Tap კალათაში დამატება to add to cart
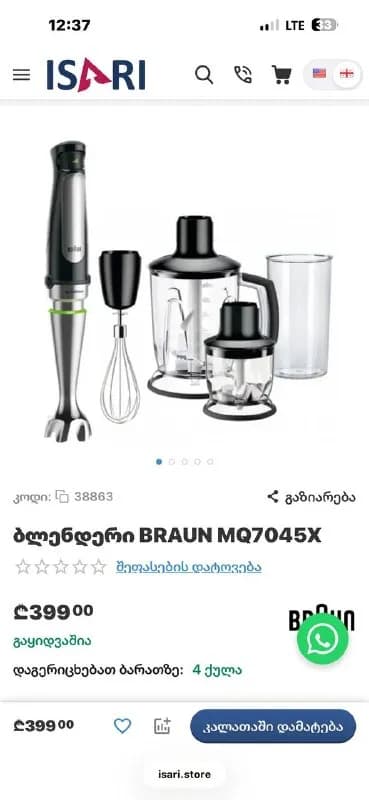Viewport: 369px width, 800px height. pyautogui.click(x=273, y=726)
